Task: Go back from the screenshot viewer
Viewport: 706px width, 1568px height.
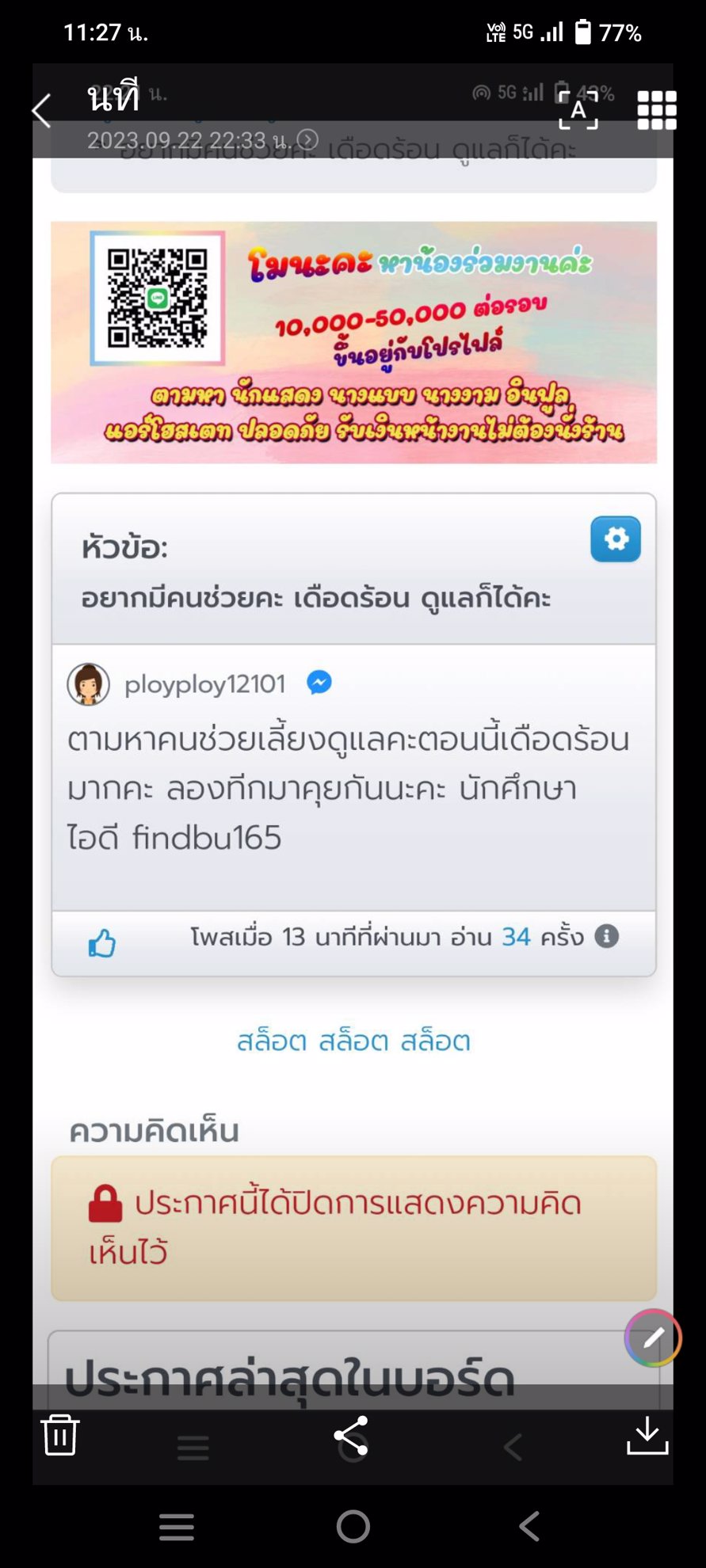Action: coord(41,110)
